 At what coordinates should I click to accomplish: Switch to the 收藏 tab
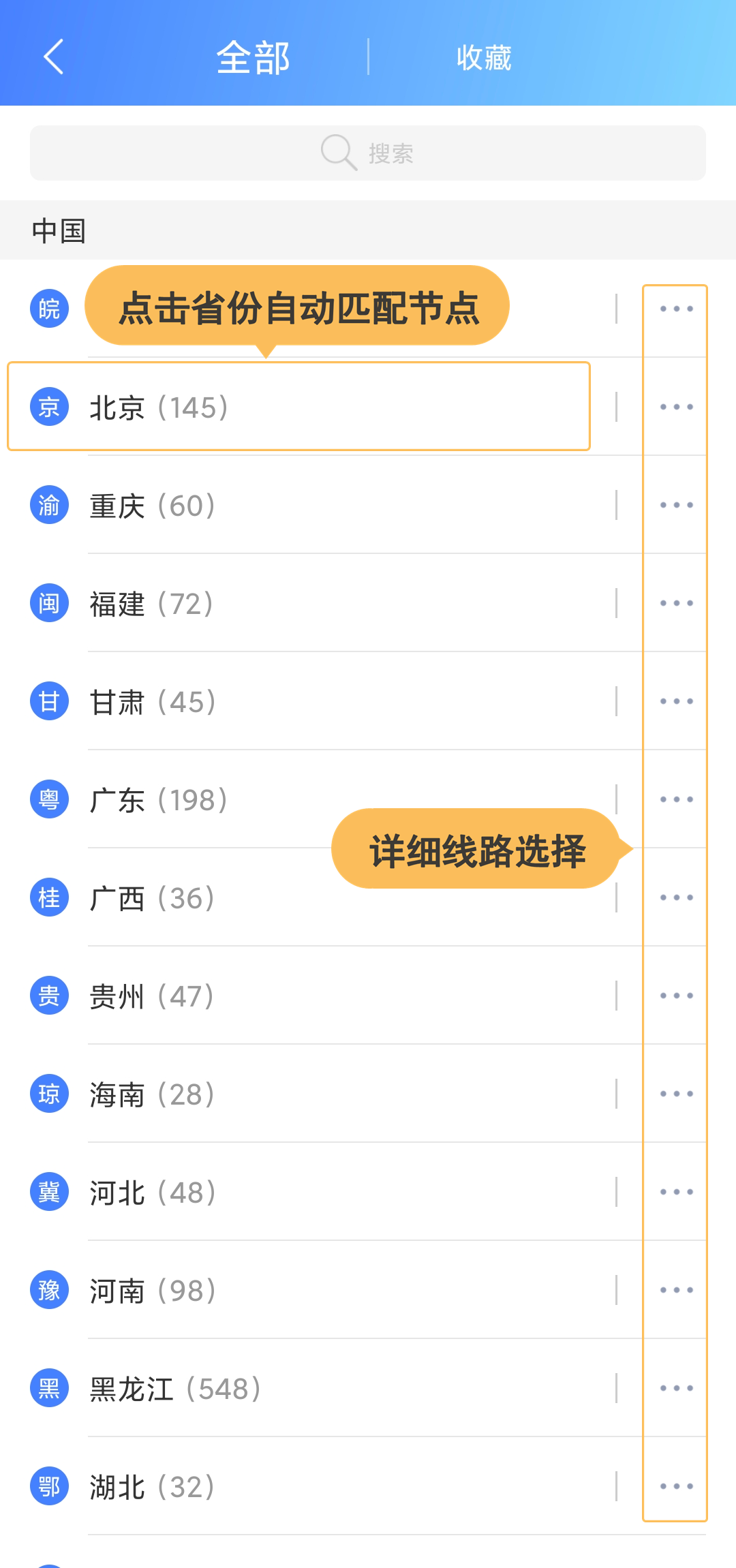pyautogui.click(x=484, y=58)
